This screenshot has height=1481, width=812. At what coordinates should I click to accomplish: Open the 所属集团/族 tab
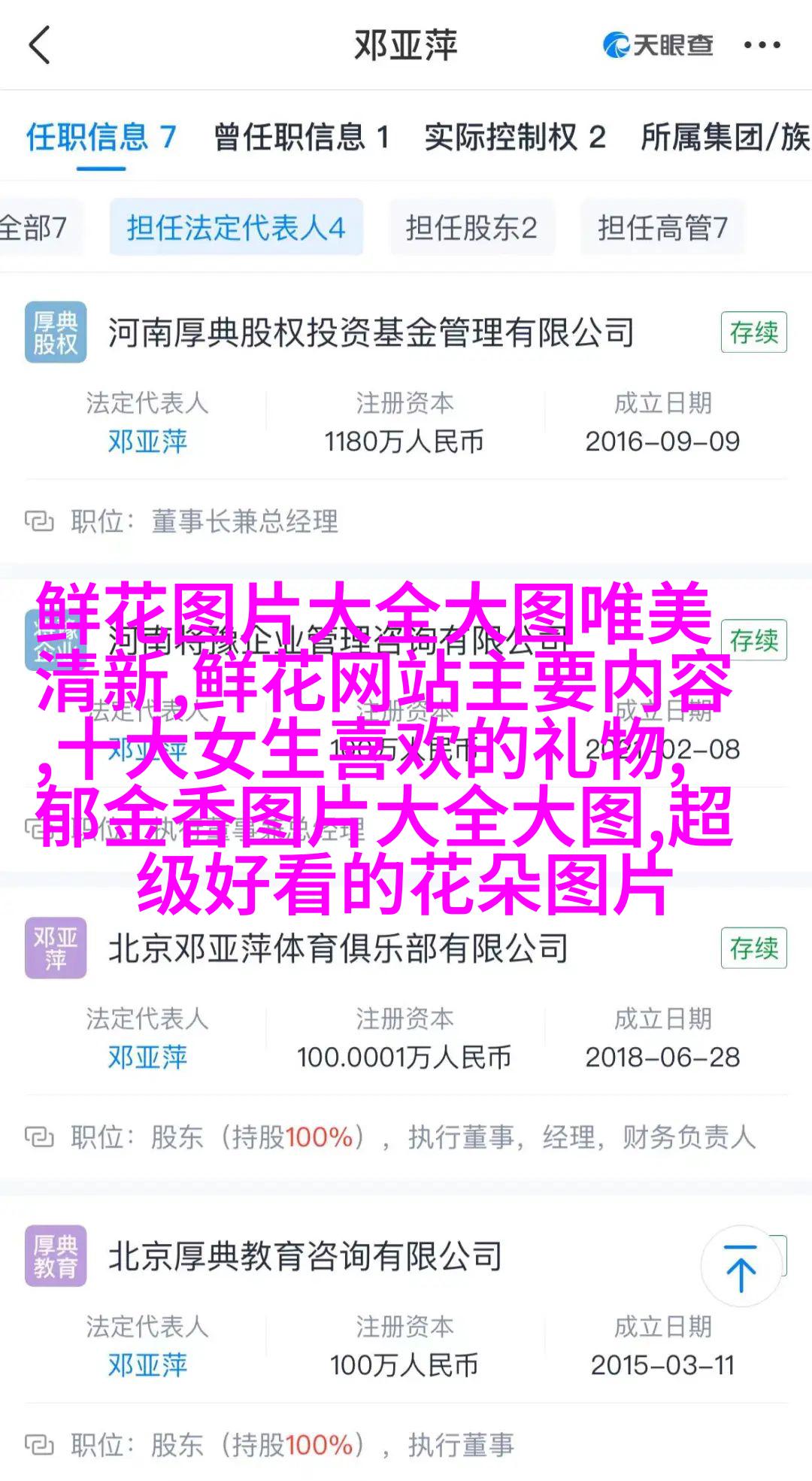(725, 137)
